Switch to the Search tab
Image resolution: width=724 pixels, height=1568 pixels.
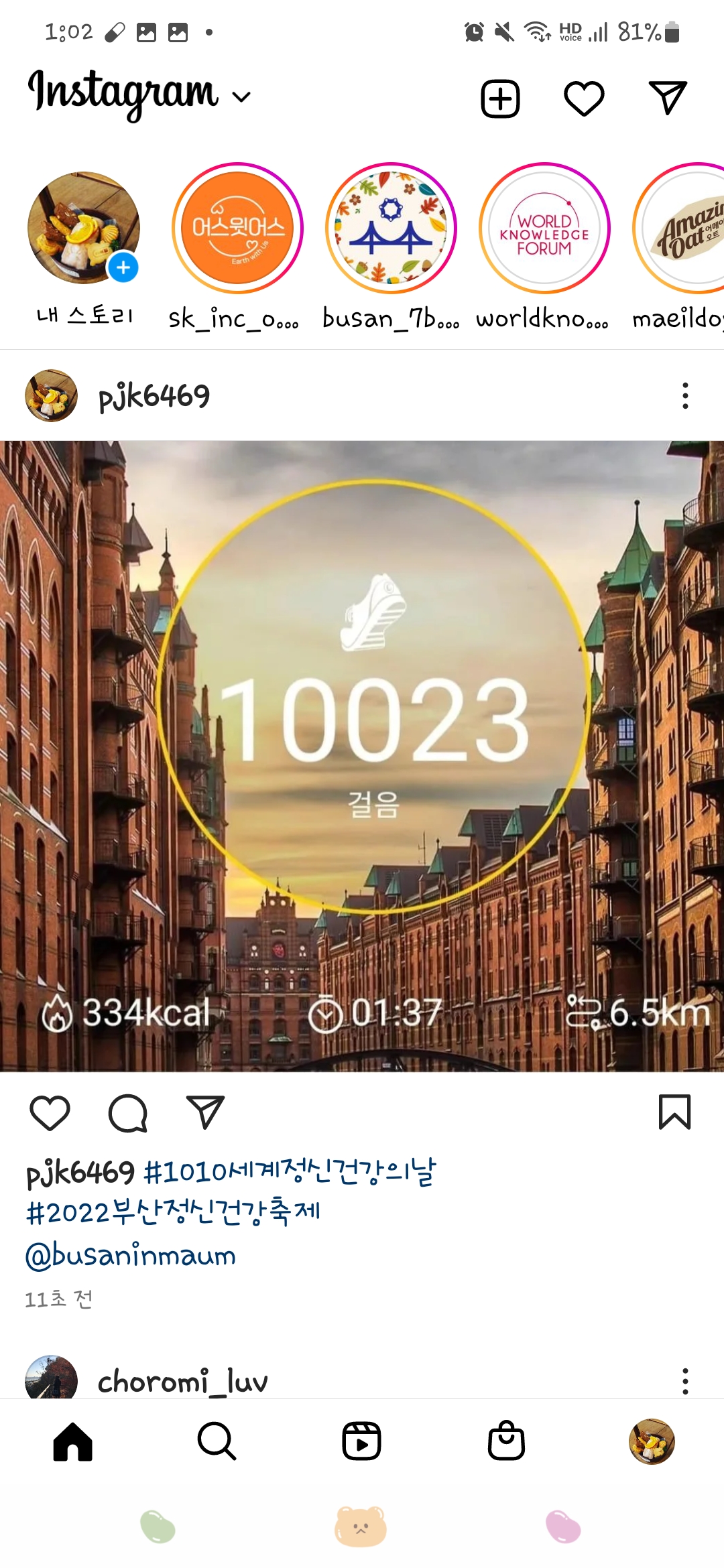pos(217,1441)
